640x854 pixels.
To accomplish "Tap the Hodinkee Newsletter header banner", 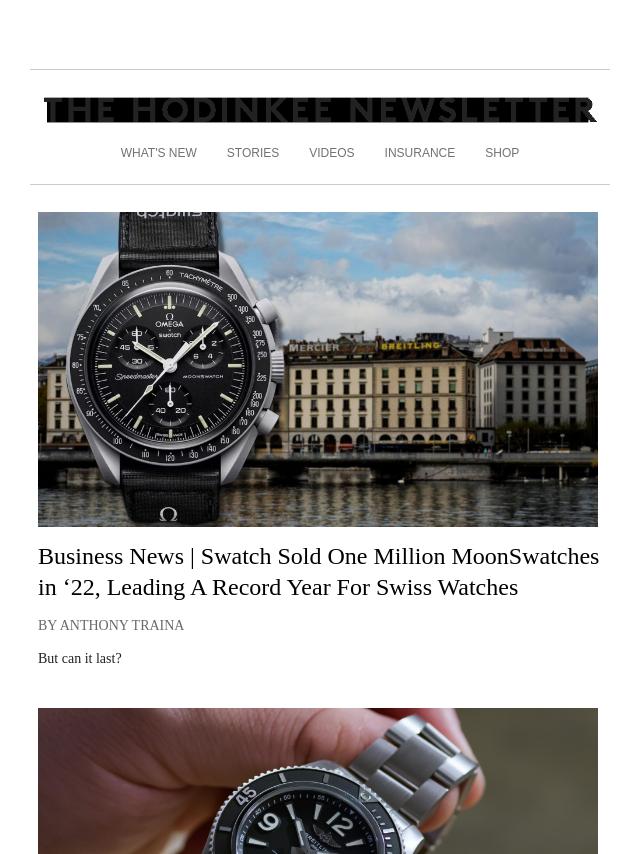I will pos(320,109).
